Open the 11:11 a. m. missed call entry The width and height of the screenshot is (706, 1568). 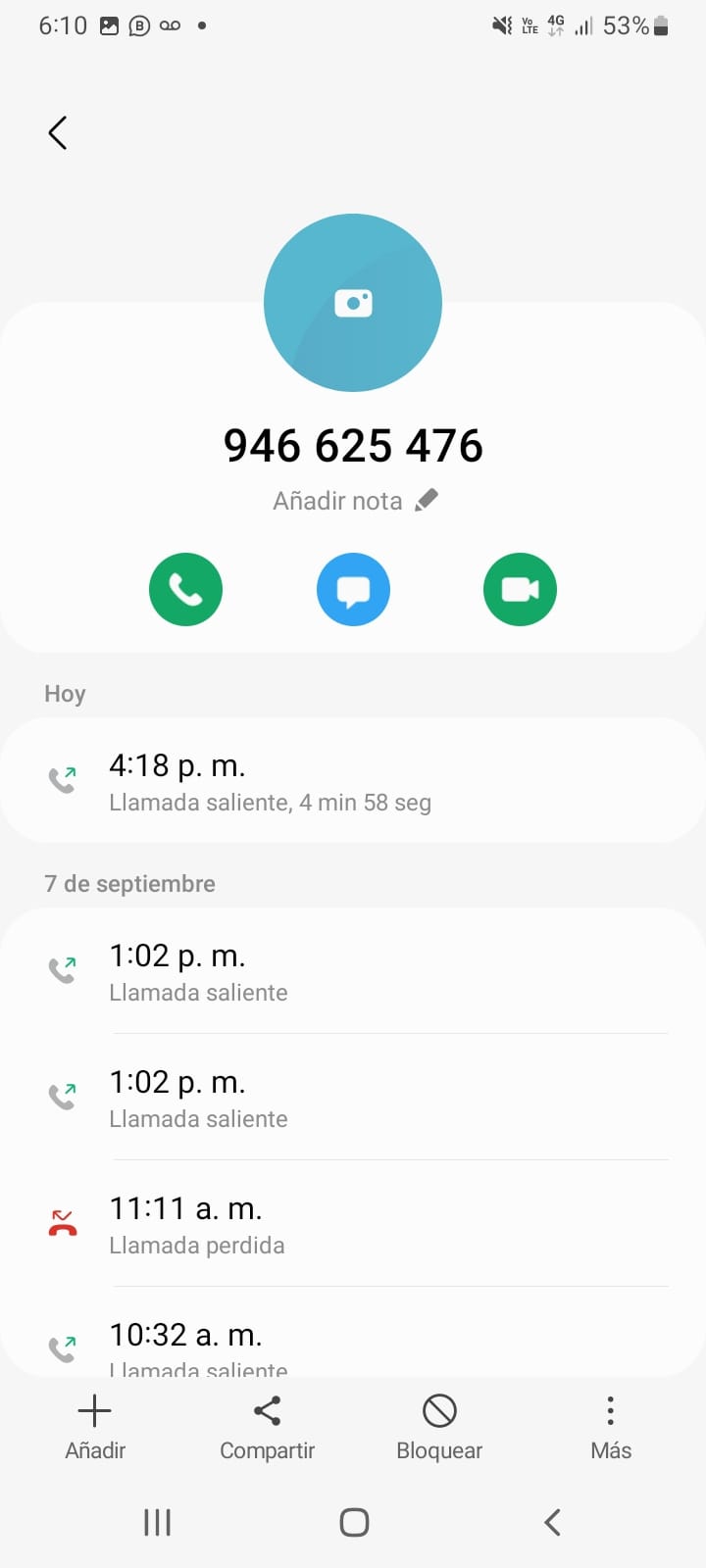(353, 1224)
